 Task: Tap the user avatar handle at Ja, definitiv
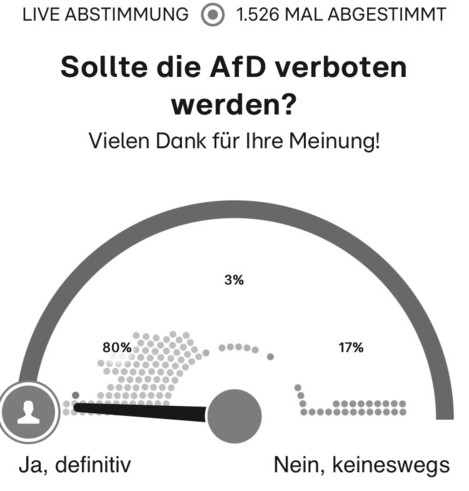pyautogui.click(x=29, y=411)
